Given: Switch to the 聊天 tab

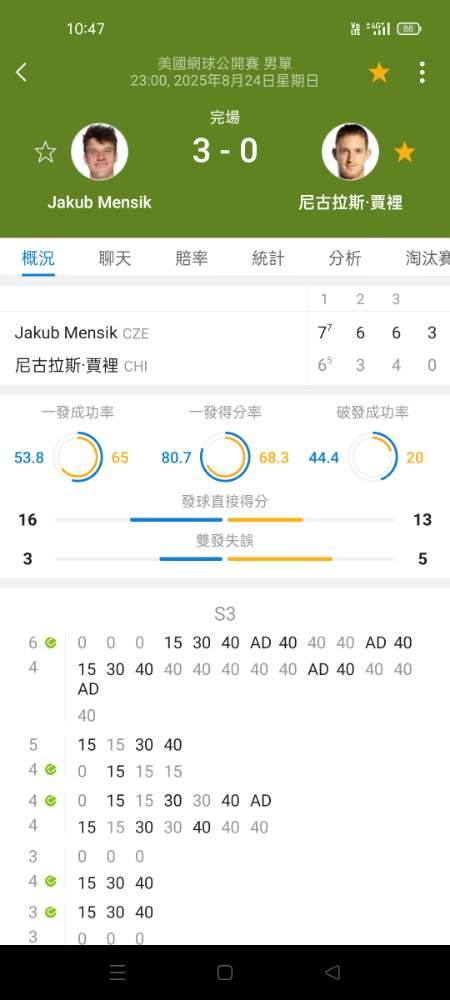Looking at the screenshot, I should click(x=115, y=258).
